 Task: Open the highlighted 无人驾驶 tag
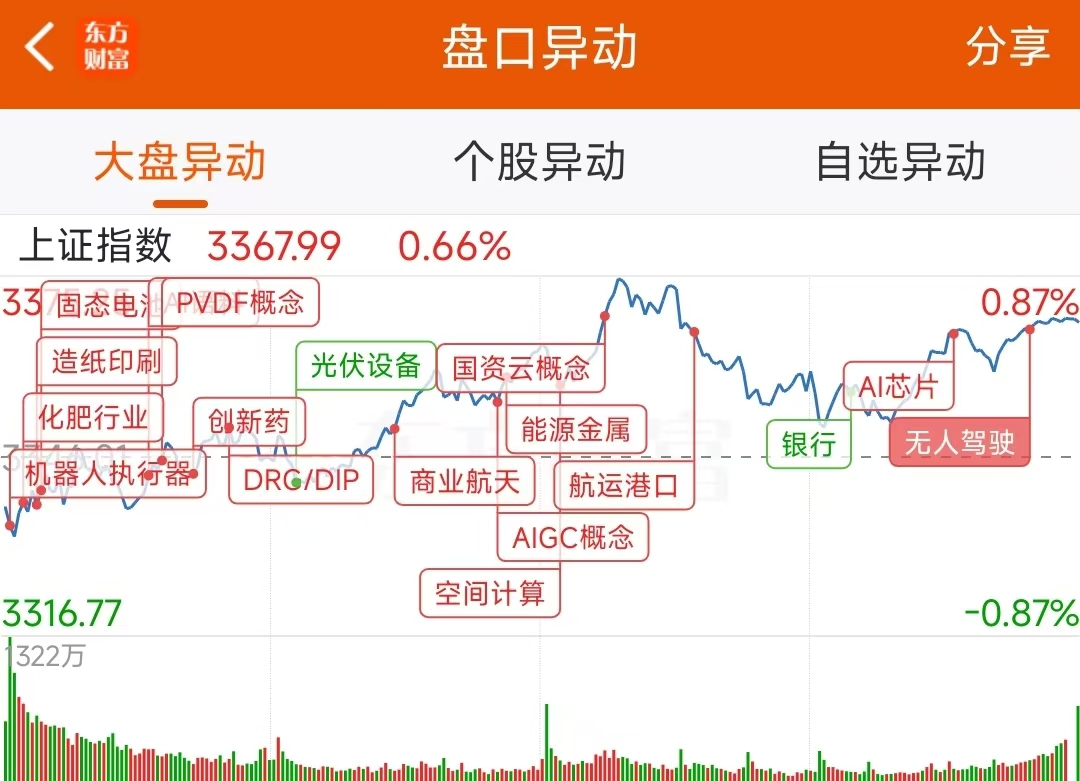(959, 442)
